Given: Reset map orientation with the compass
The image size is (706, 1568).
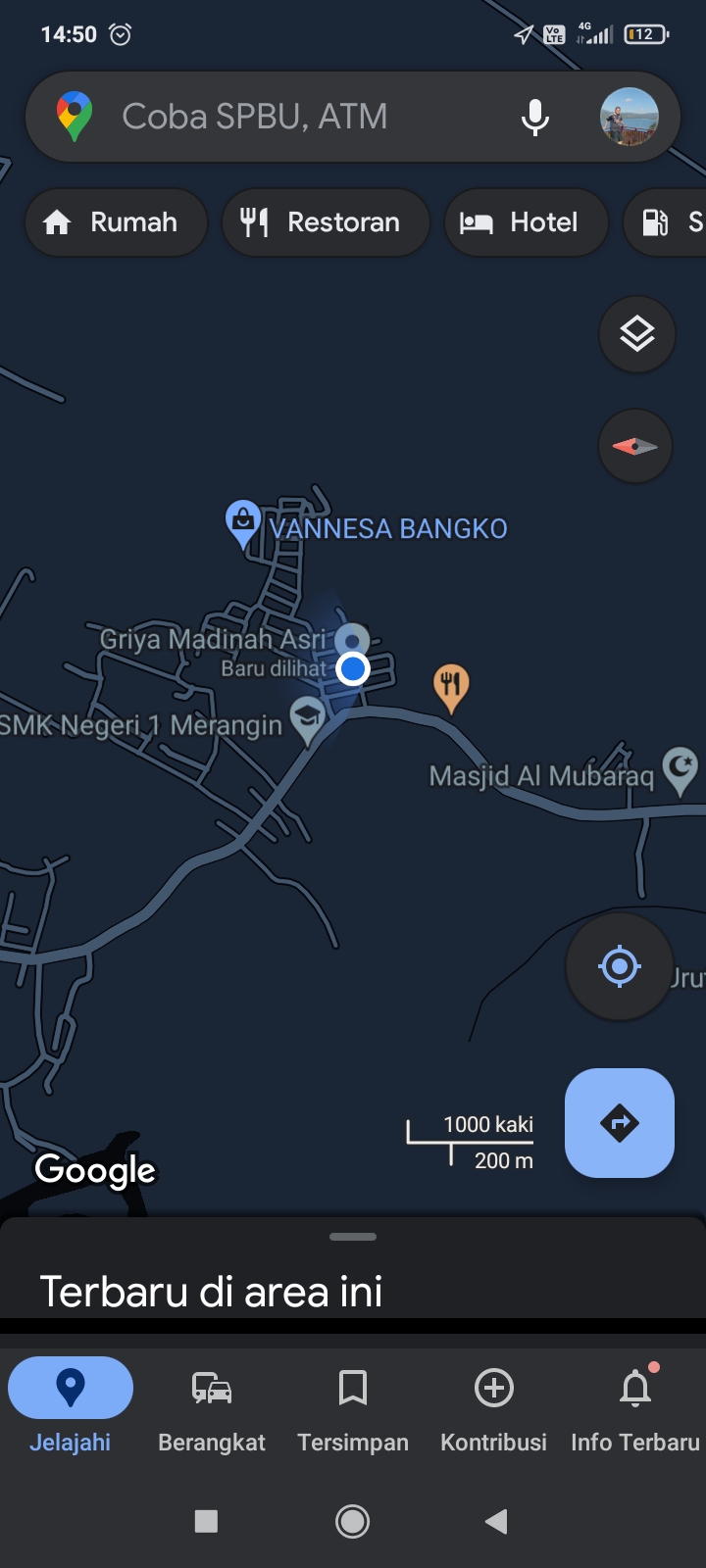Looking at the screenshot, I should [635, 446].
